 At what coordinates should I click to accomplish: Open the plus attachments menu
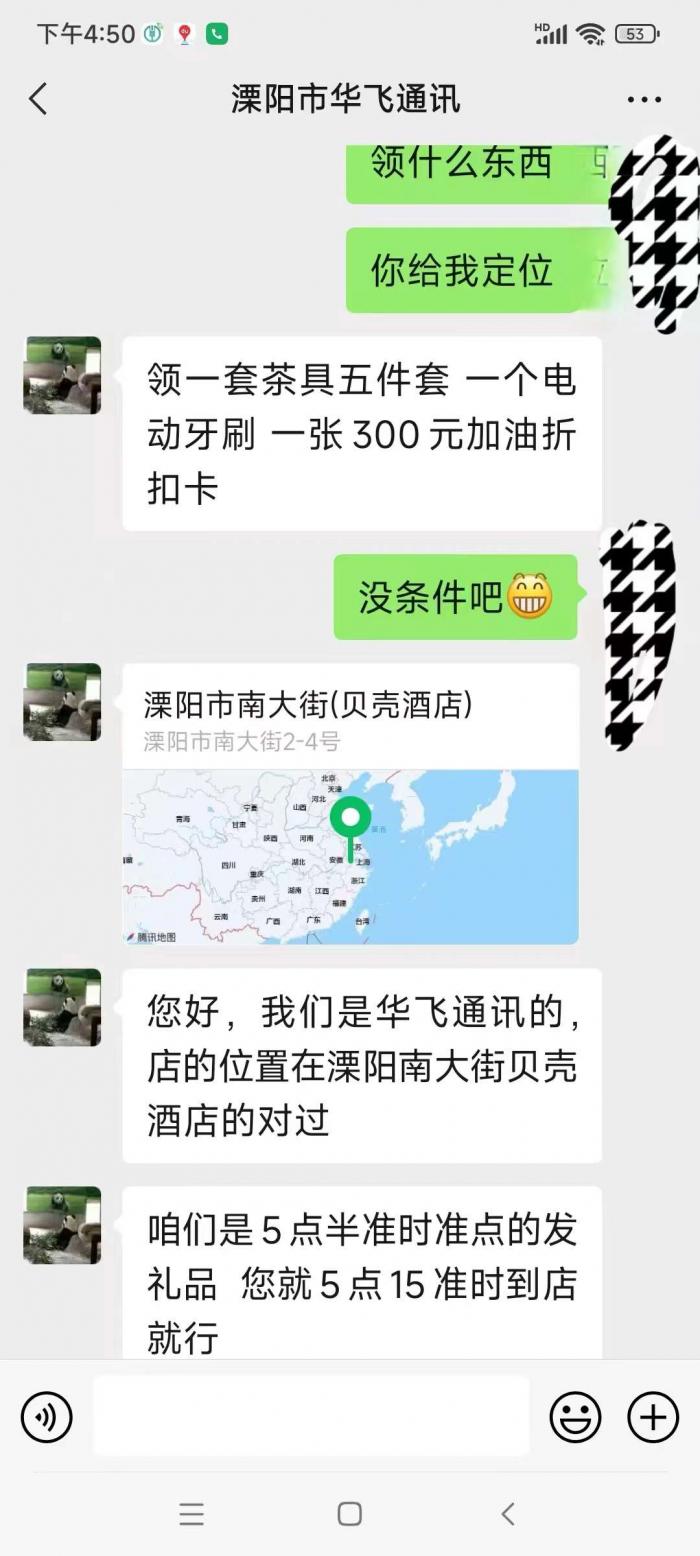click(x=653, y=1416)
